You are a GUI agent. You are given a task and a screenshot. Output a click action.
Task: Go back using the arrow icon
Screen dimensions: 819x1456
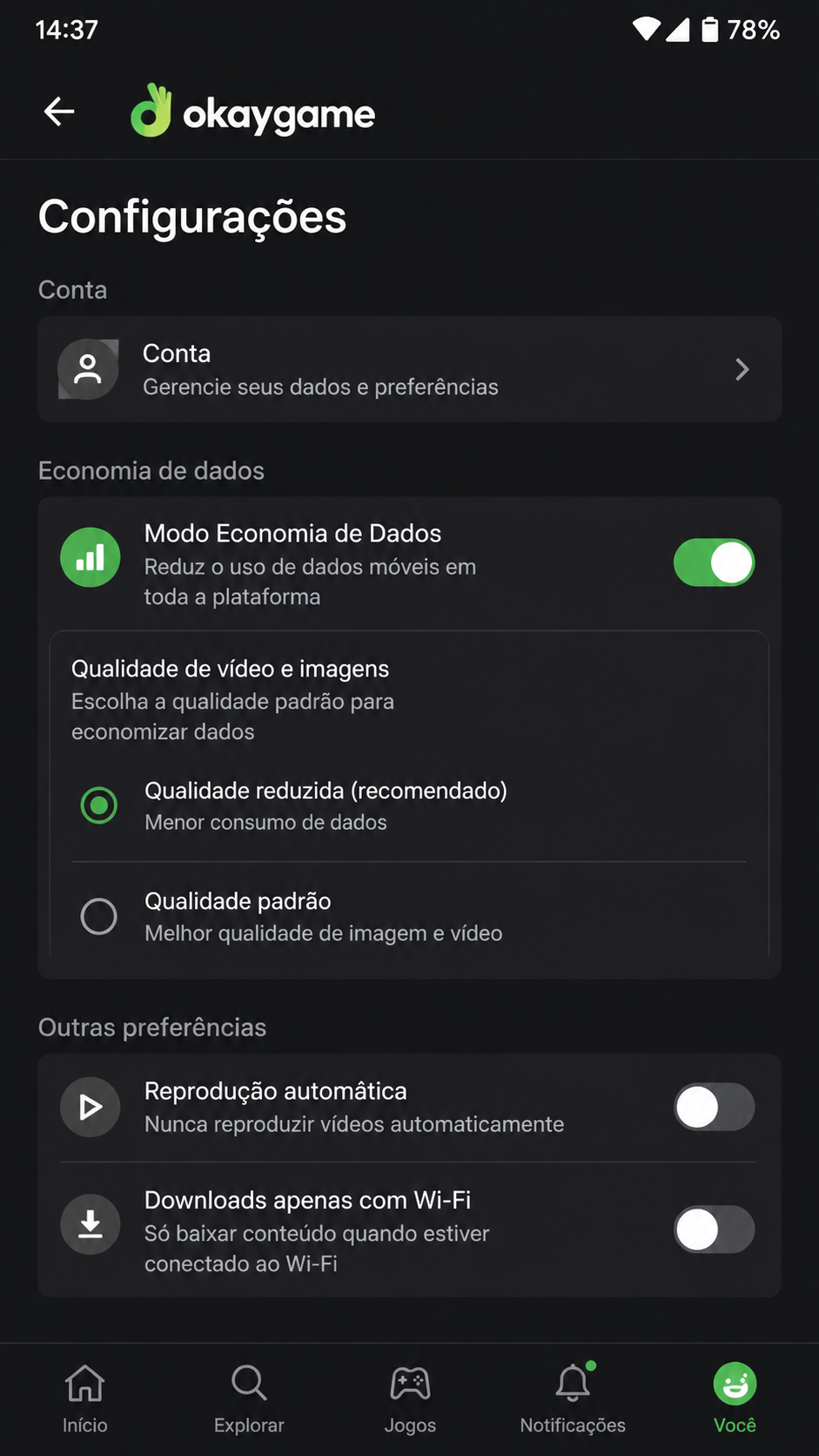point(59,111)
